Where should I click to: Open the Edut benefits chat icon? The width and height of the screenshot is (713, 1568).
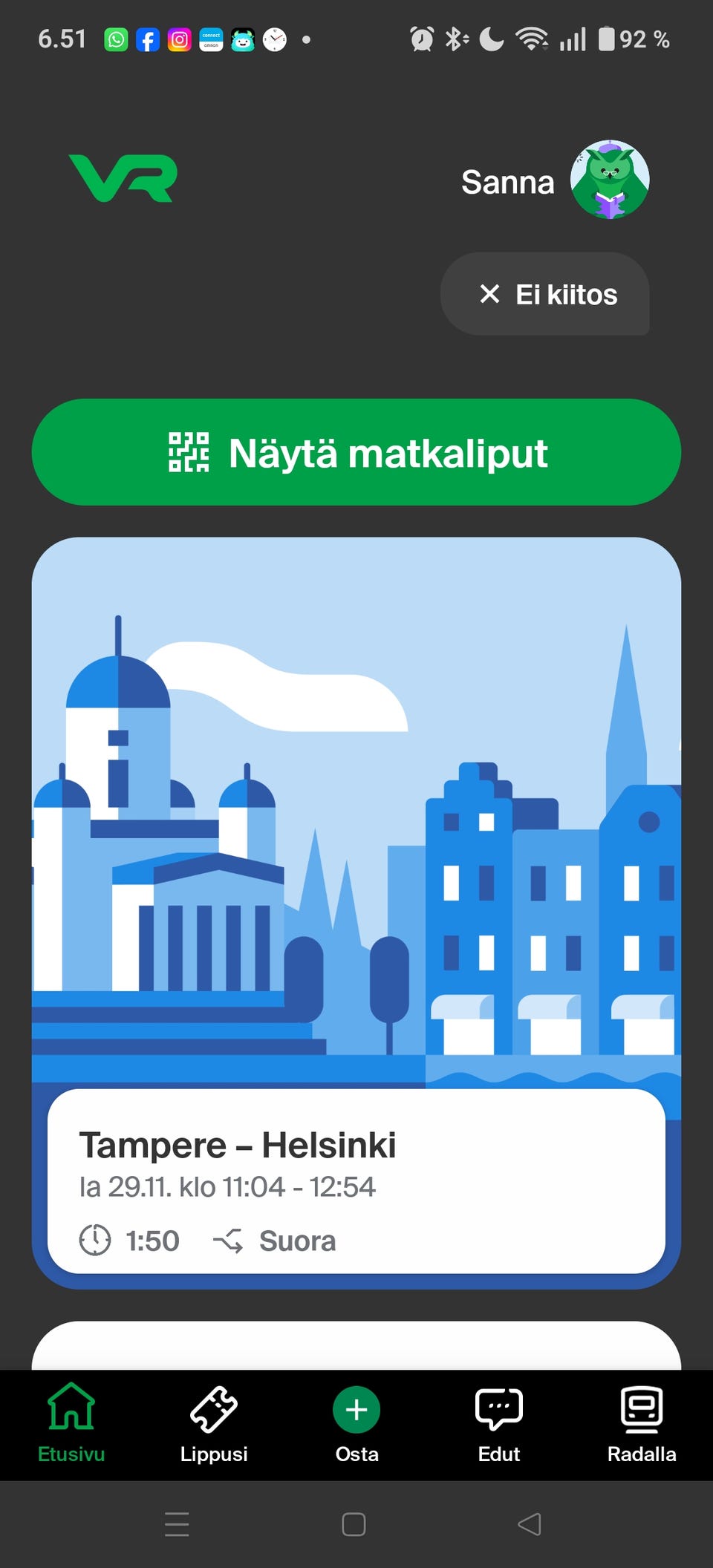pyautogui.click(x=498, y=1408)
